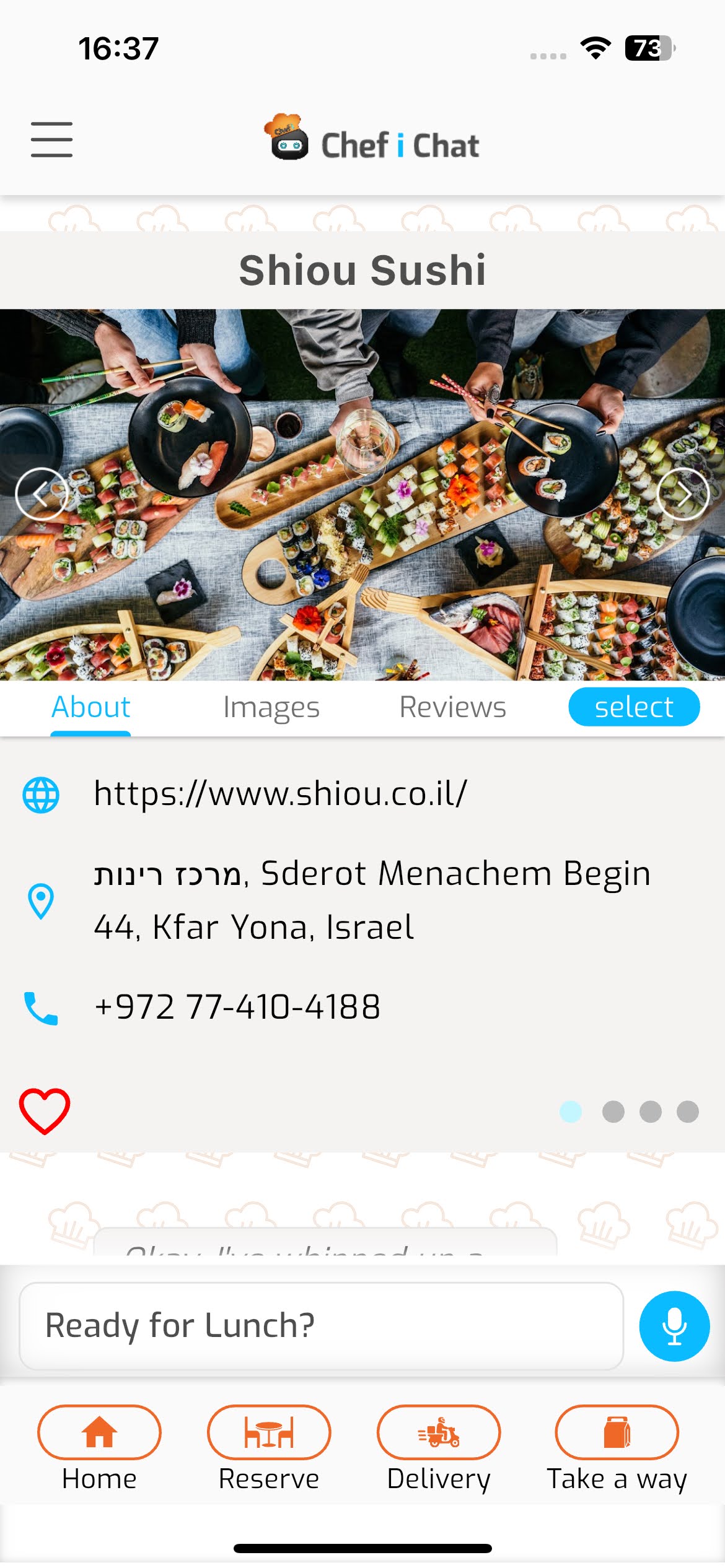725x1568 pixels.
Task: Add Shiou Sushi to favorites
Action: pos(45,1111)
